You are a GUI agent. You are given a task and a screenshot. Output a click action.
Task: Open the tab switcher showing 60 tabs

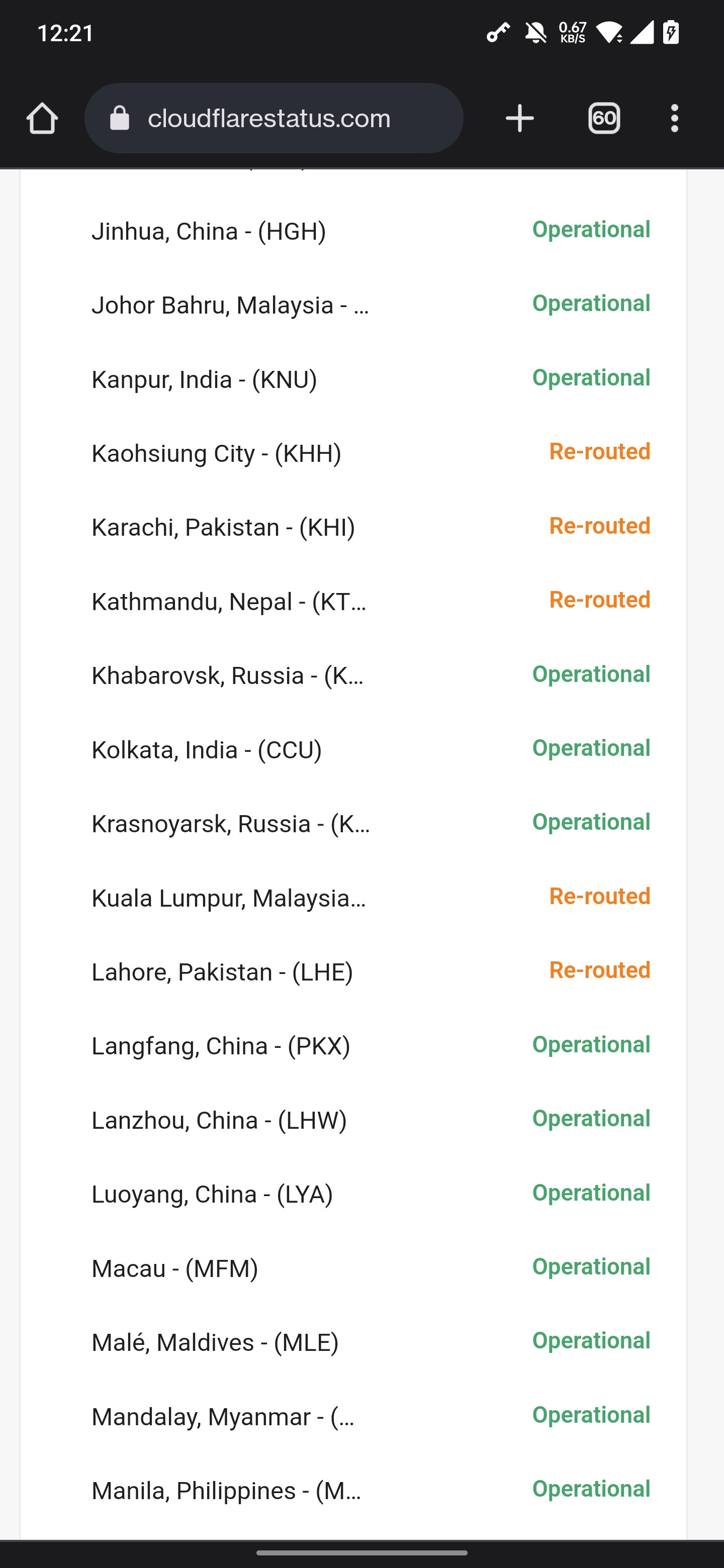coord(604,118)
